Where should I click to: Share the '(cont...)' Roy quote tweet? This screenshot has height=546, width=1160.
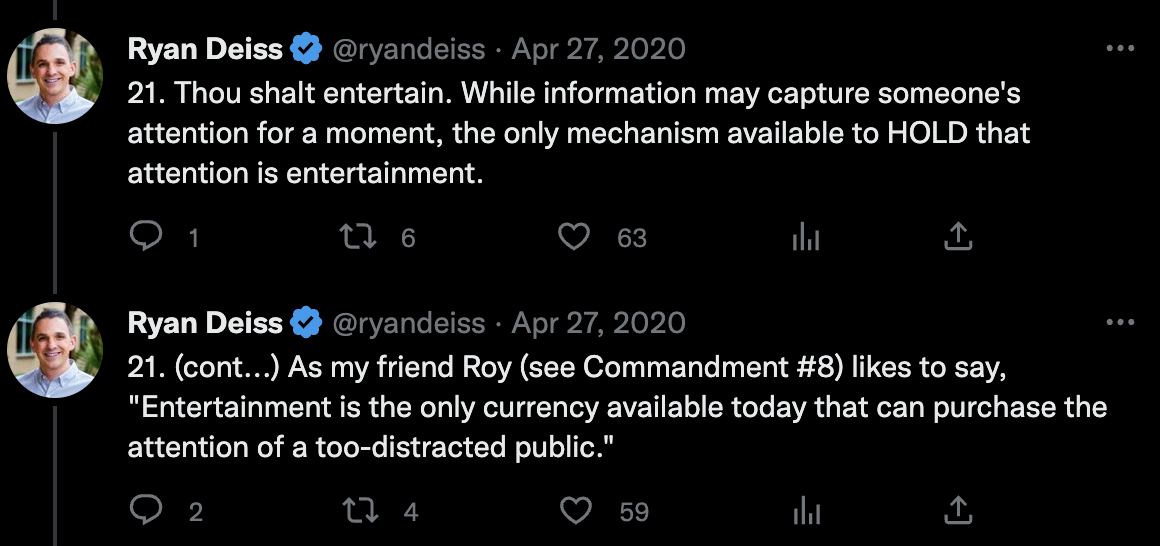(958, 511)
